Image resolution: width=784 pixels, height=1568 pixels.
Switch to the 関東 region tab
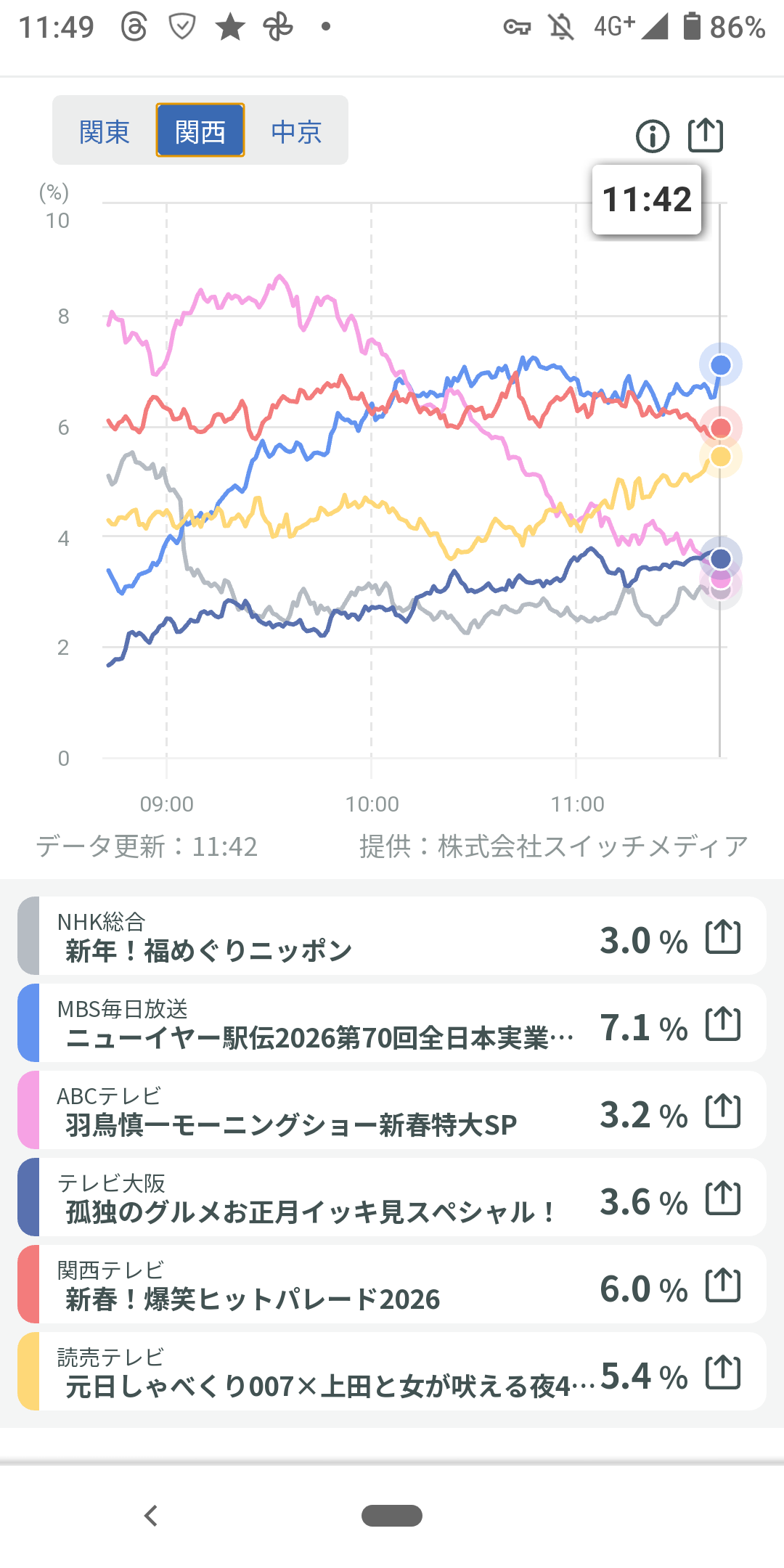(x=105, y=131)
